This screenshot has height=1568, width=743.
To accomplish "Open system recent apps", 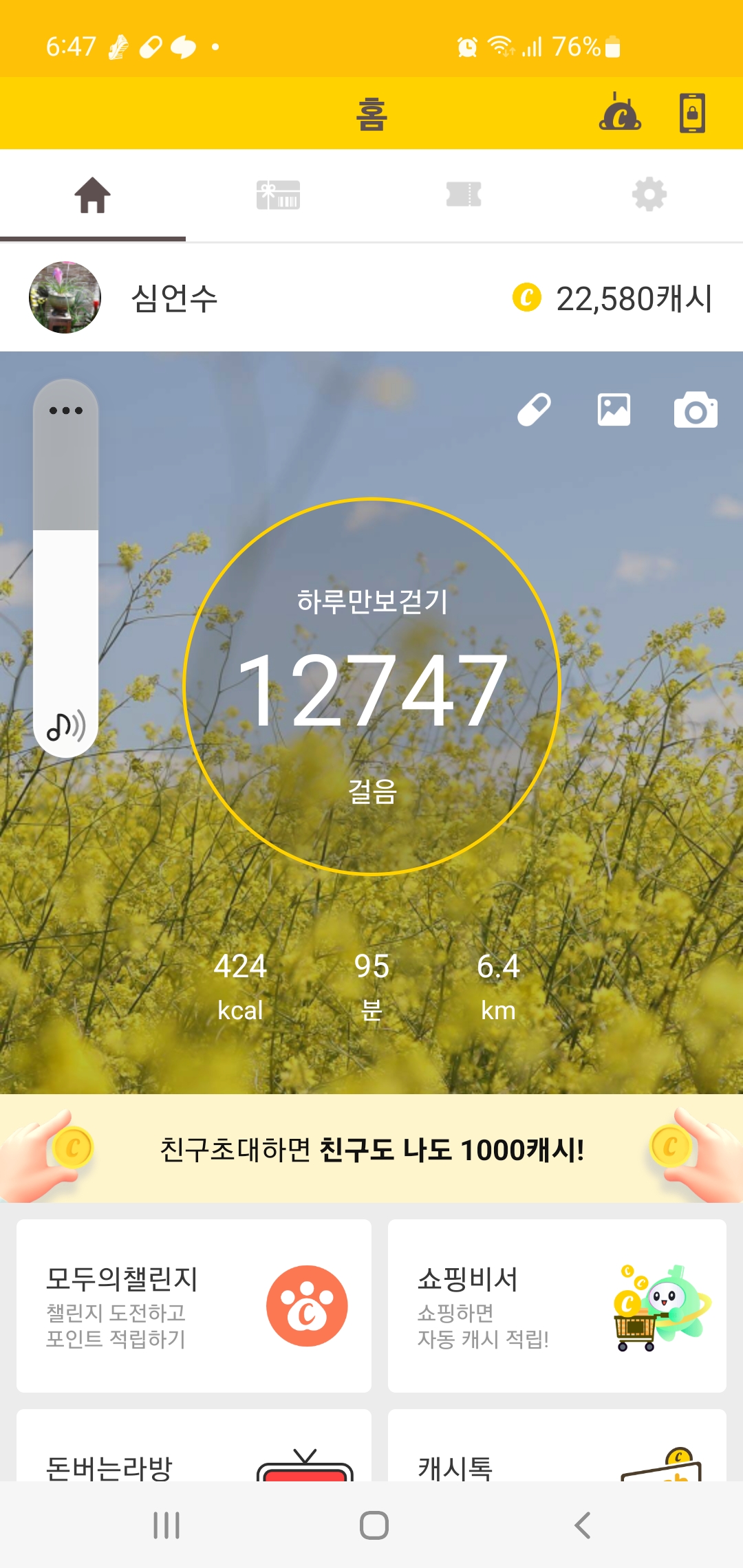I will [x=166, y=1525].
